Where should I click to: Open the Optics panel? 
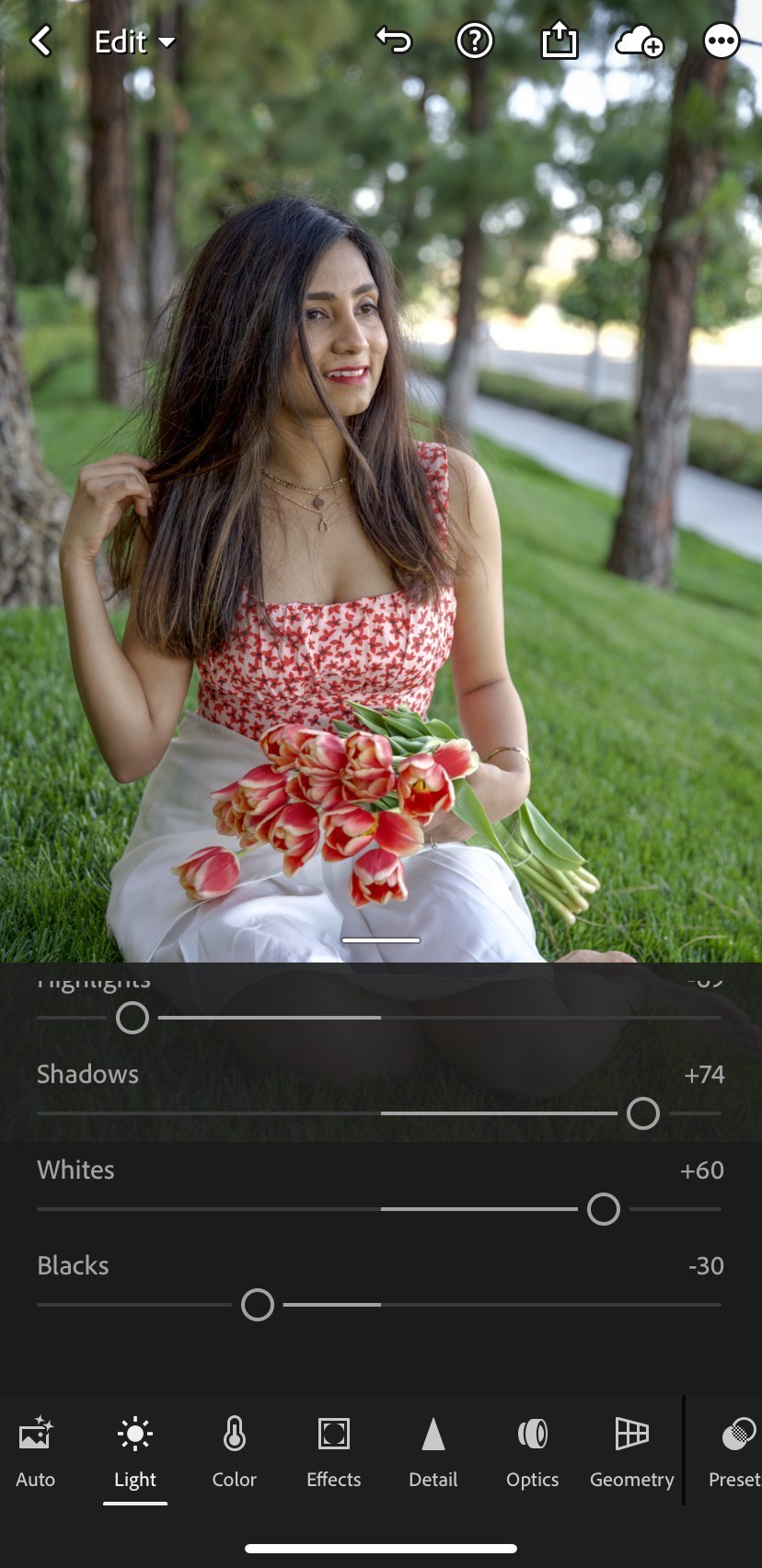point(532,1454)
